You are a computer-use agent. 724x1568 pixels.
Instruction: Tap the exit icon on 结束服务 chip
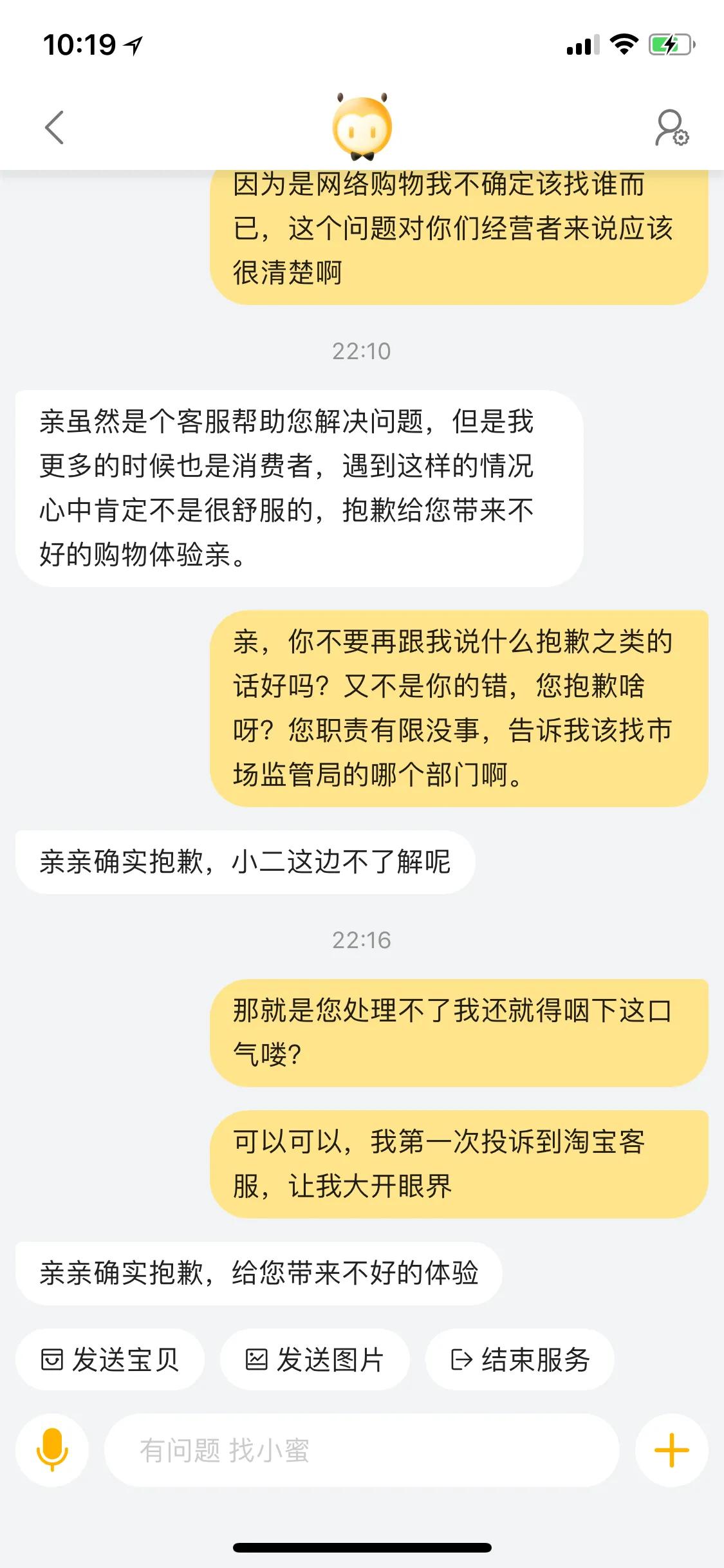point(461,1358)
